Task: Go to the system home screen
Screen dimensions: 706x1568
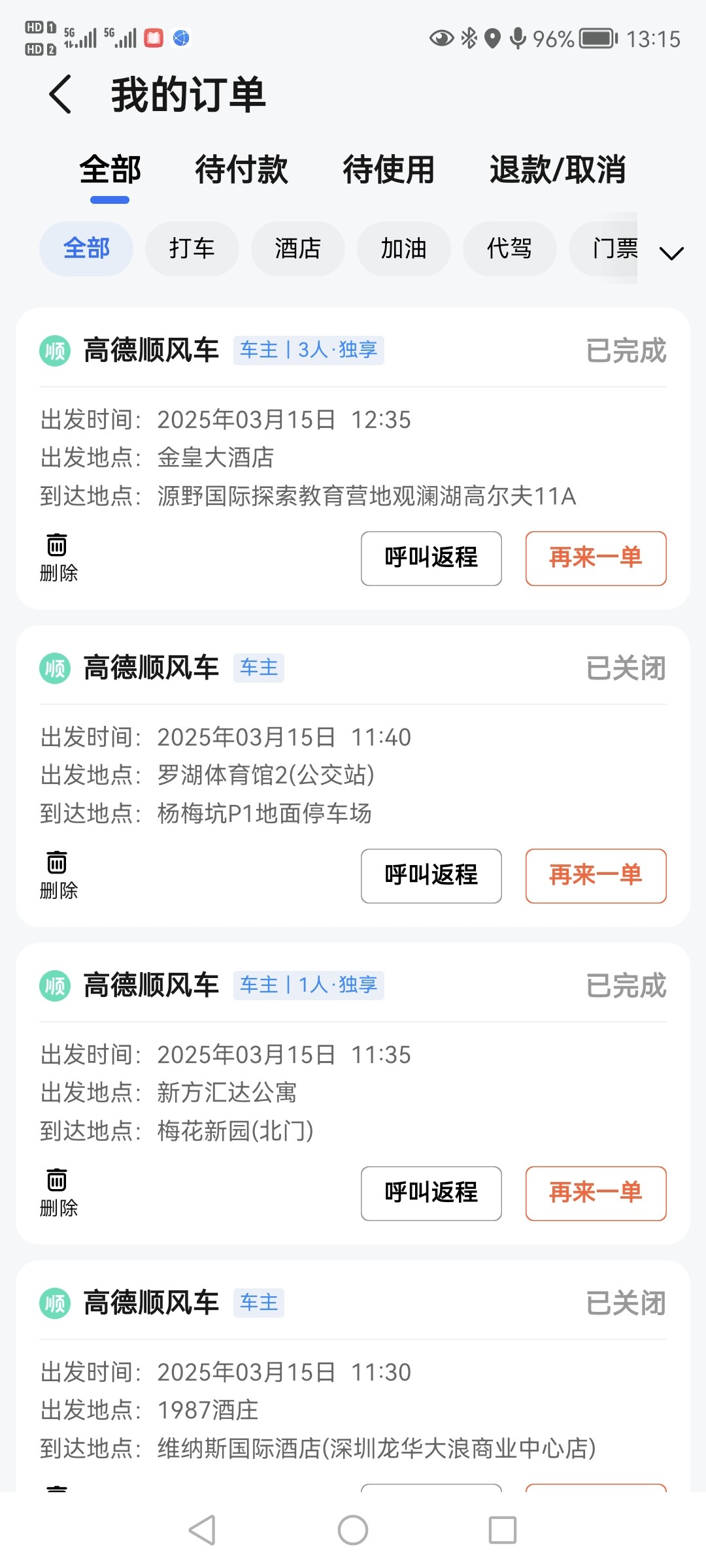Action: [x=353, y=1530]
